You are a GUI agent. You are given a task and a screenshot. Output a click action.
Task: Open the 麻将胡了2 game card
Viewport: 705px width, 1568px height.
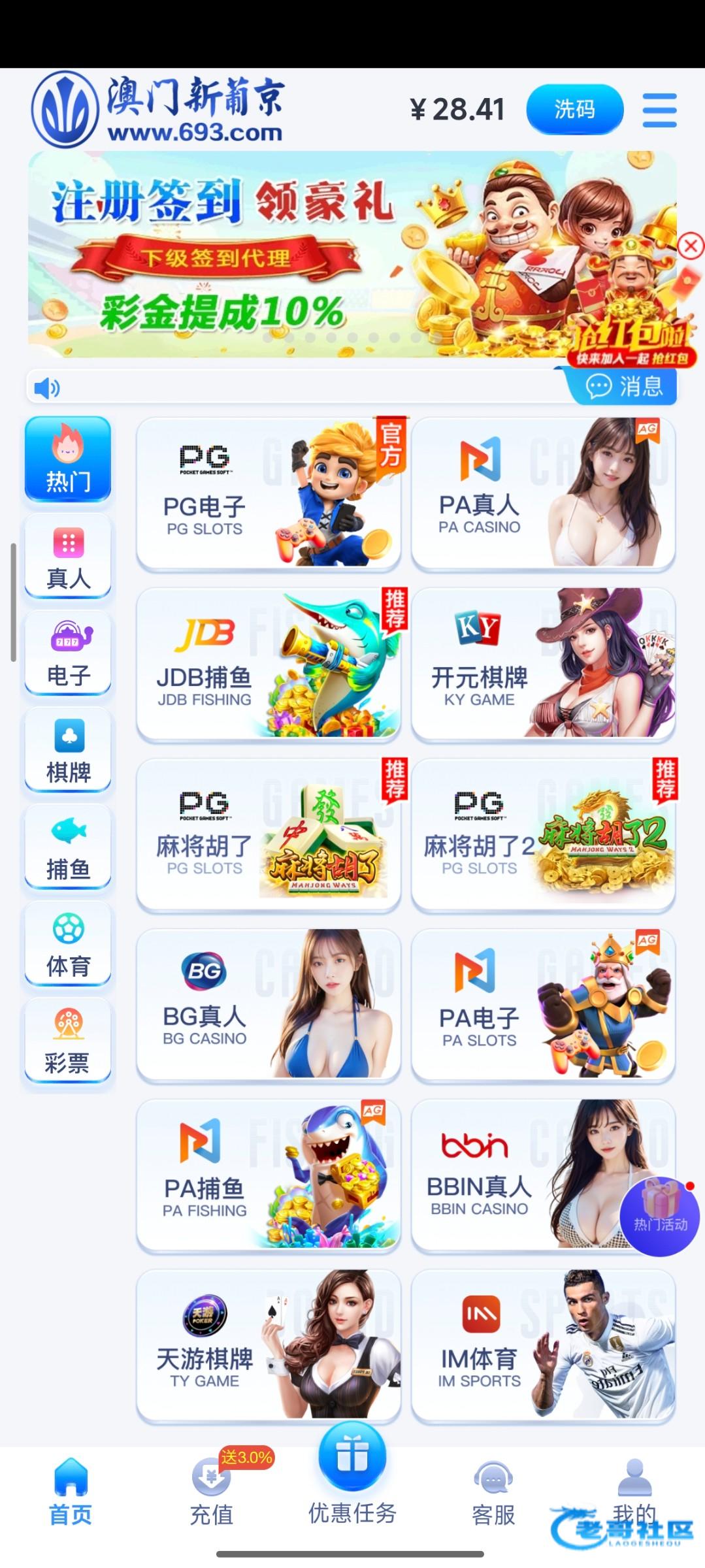click(543, 834)
